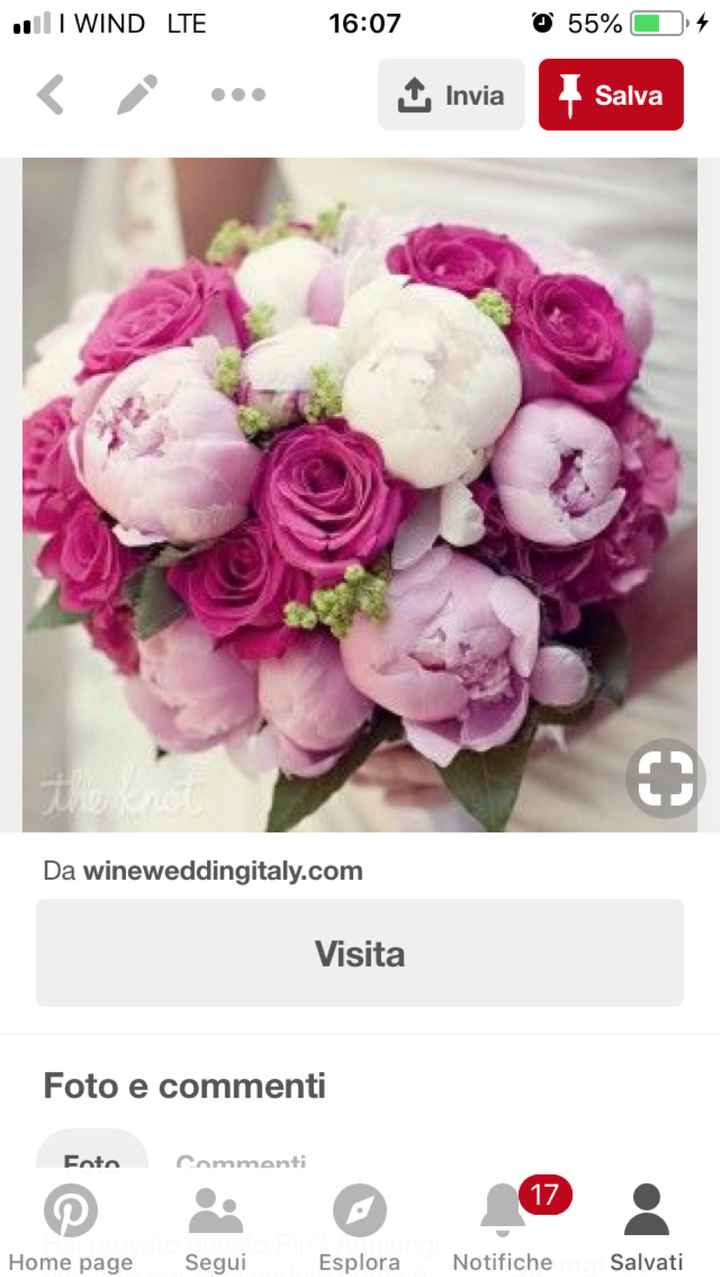Tap the visual search lens on the image
720x1277 pixels.
[664, 779]
